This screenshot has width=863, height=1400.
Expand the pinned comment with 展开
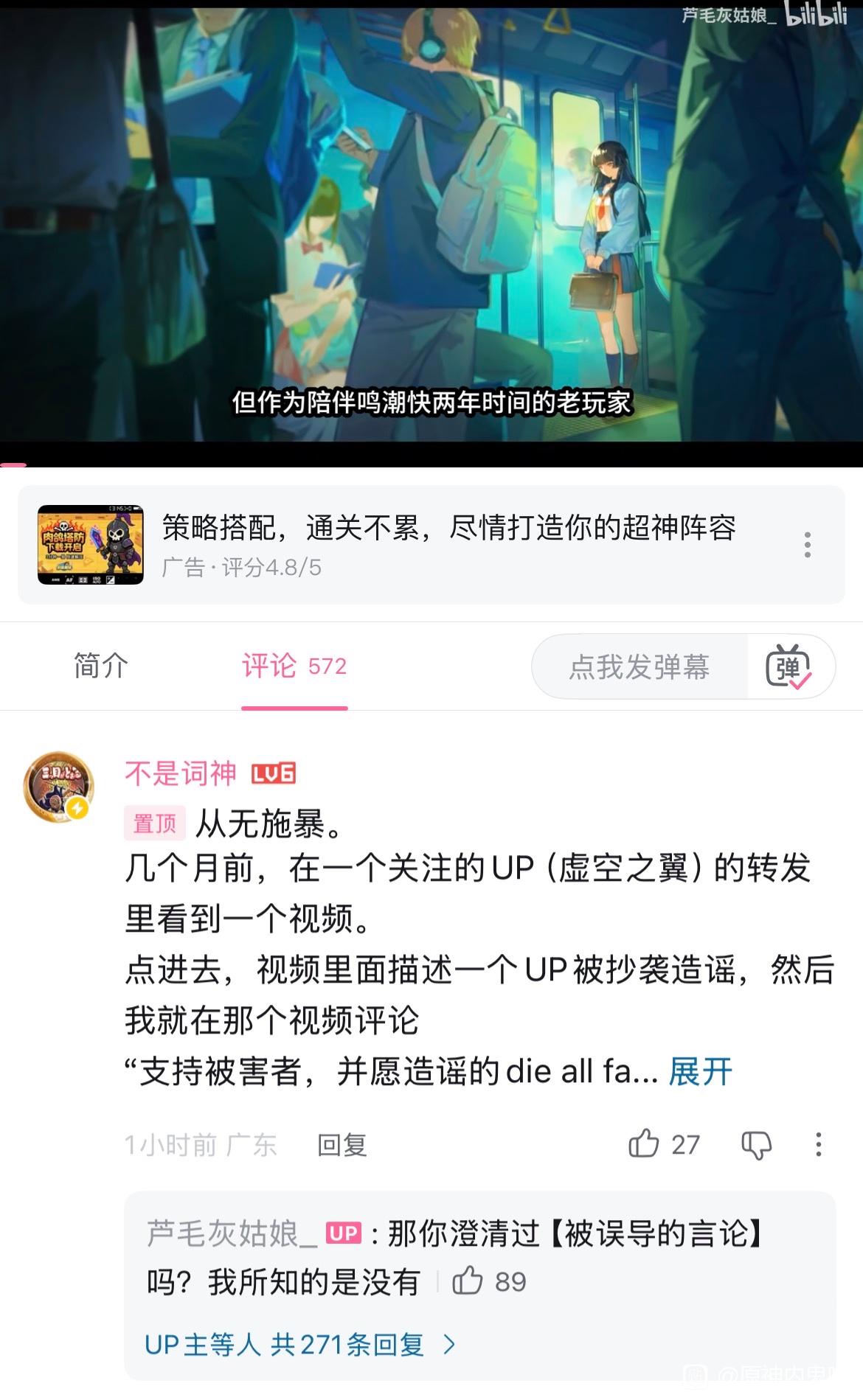(x=700, y=1071)
